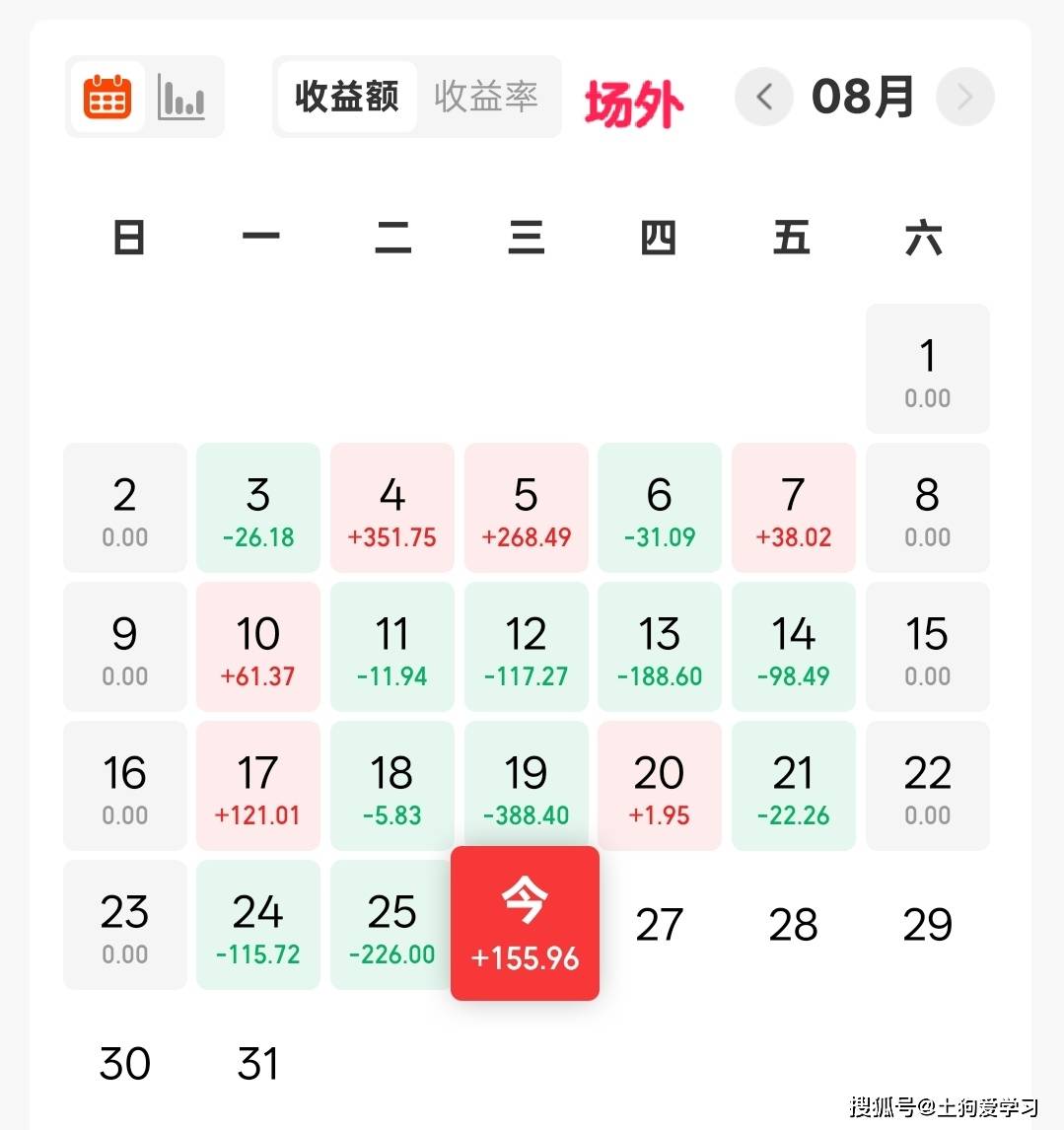Select August 4 with +351.75
The image size is (1064, 1130).
(392, 508)
